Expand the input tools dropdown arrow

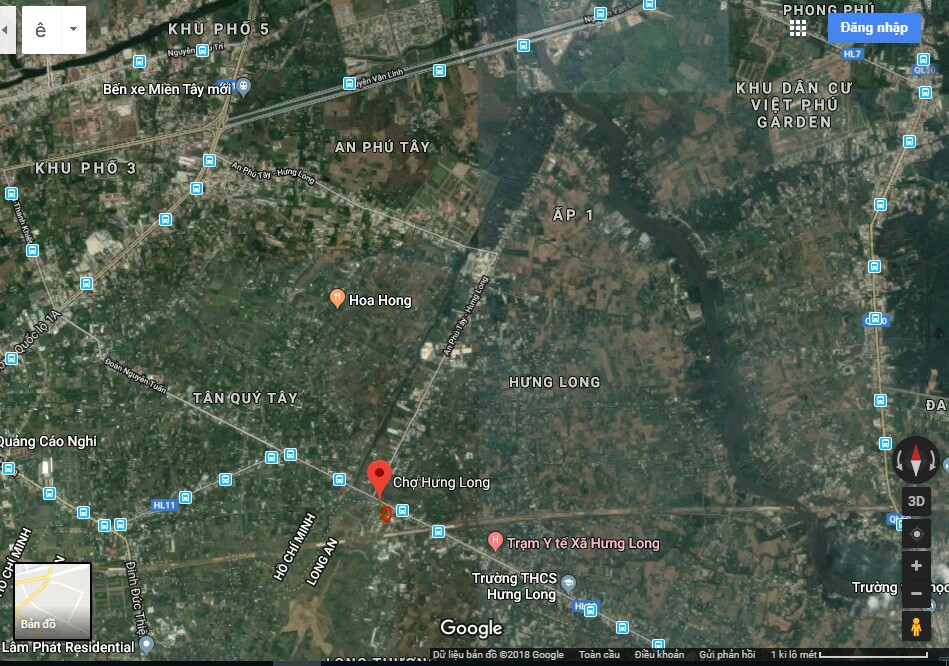(73, 29)
